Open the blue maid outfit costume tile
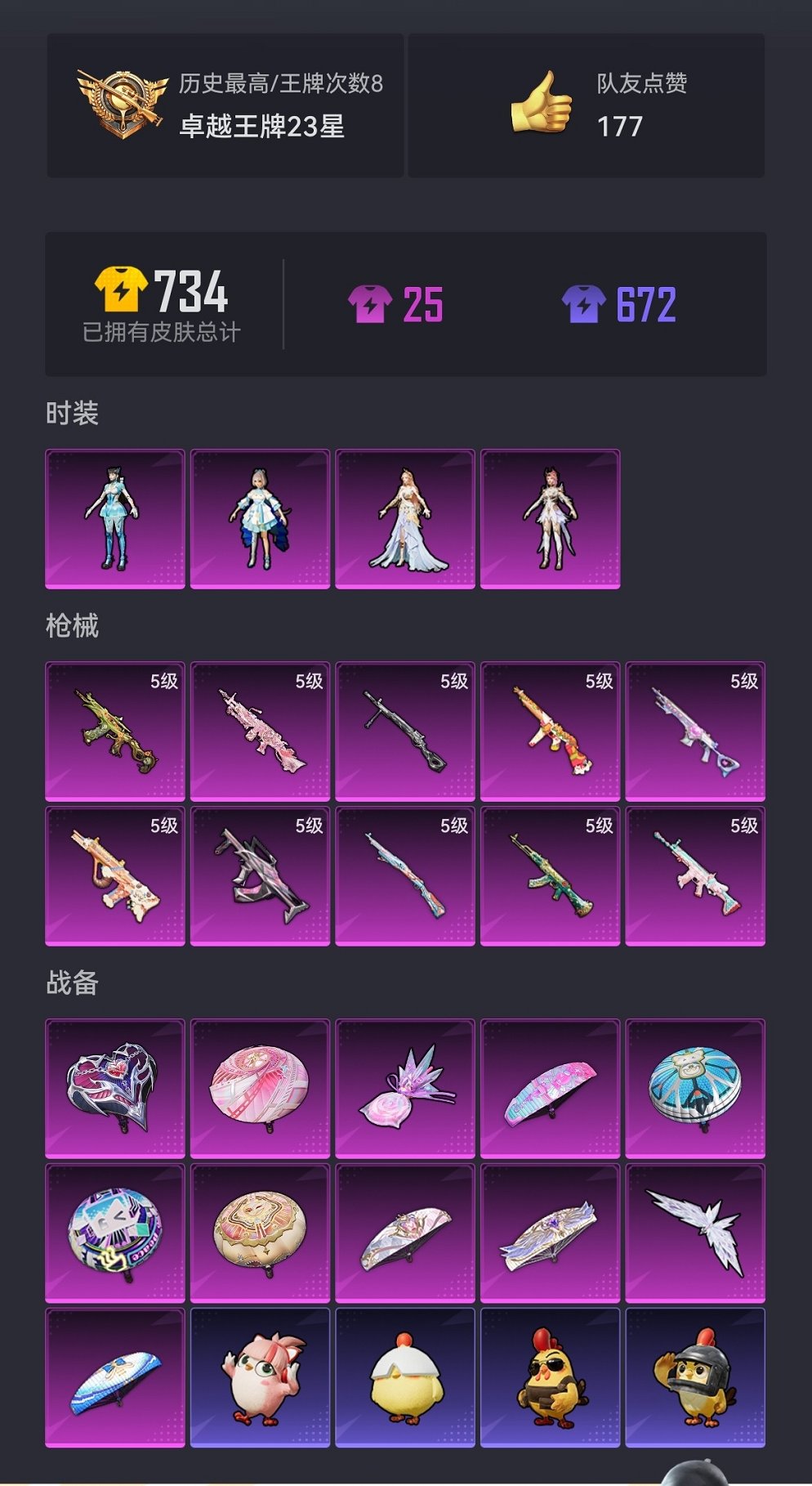The height and width of the screenshot is (1486, 812). (x=114, y=518)
